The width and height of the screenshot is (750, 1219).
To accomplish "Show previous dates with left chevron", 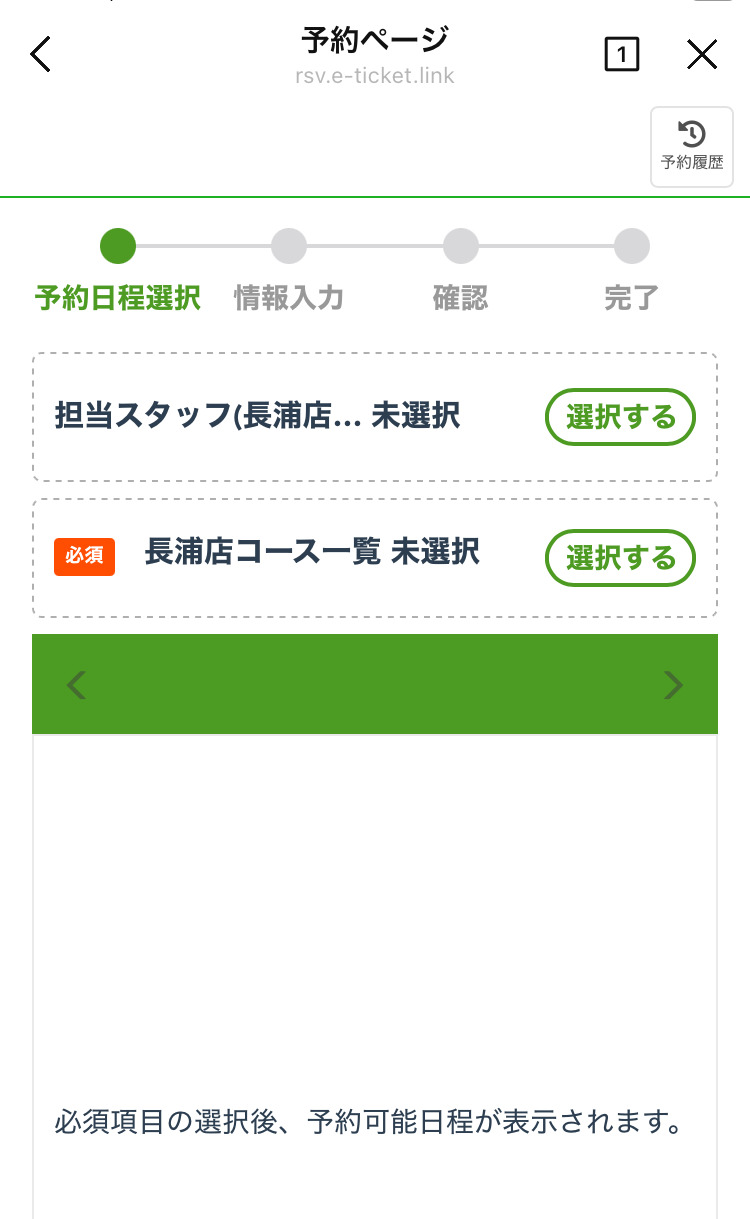I will coord(76,685).
